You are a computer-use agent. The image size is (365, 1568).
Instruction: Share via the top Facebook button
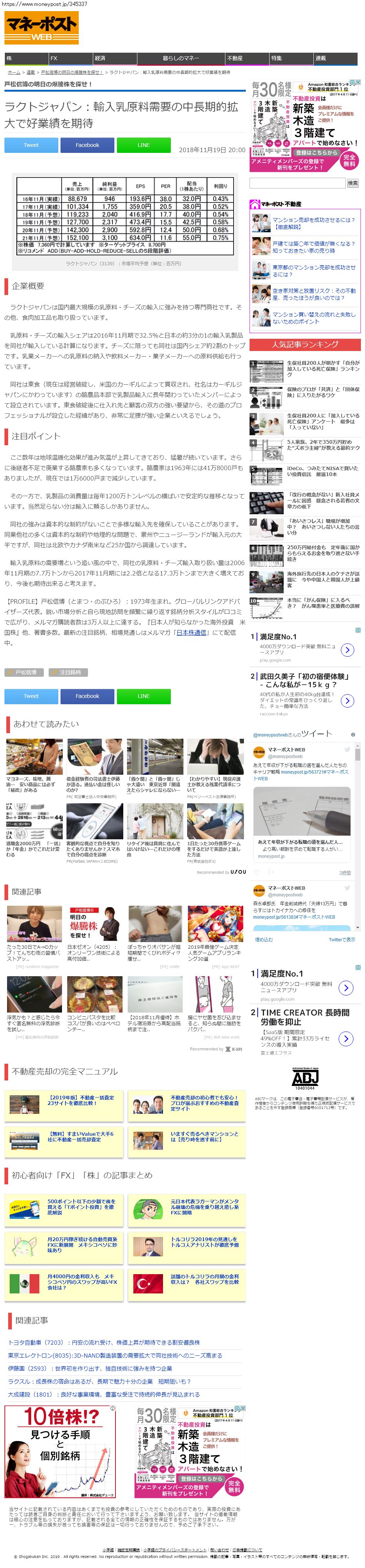pos(87,145)
